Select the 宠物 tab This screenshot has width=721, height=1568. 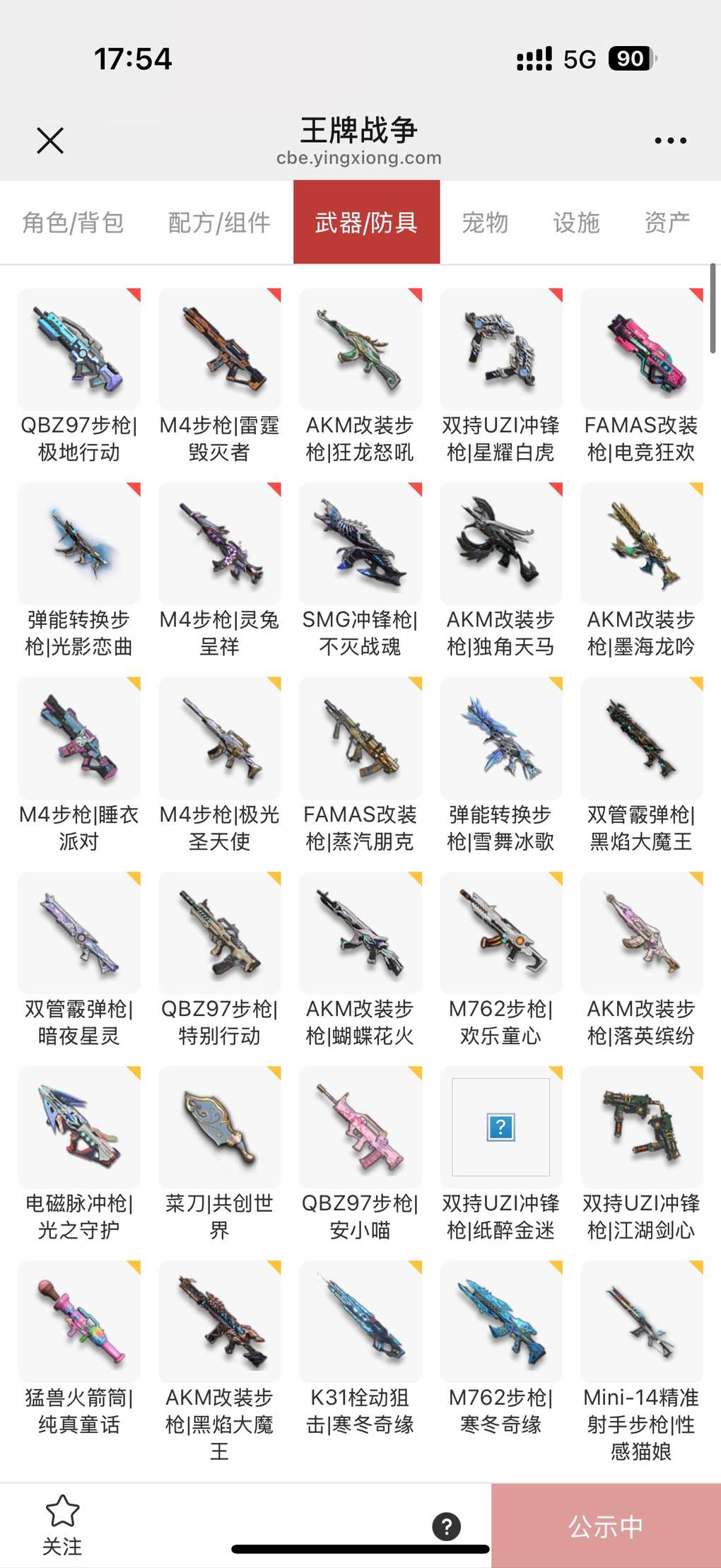click(x=485, y=223)
